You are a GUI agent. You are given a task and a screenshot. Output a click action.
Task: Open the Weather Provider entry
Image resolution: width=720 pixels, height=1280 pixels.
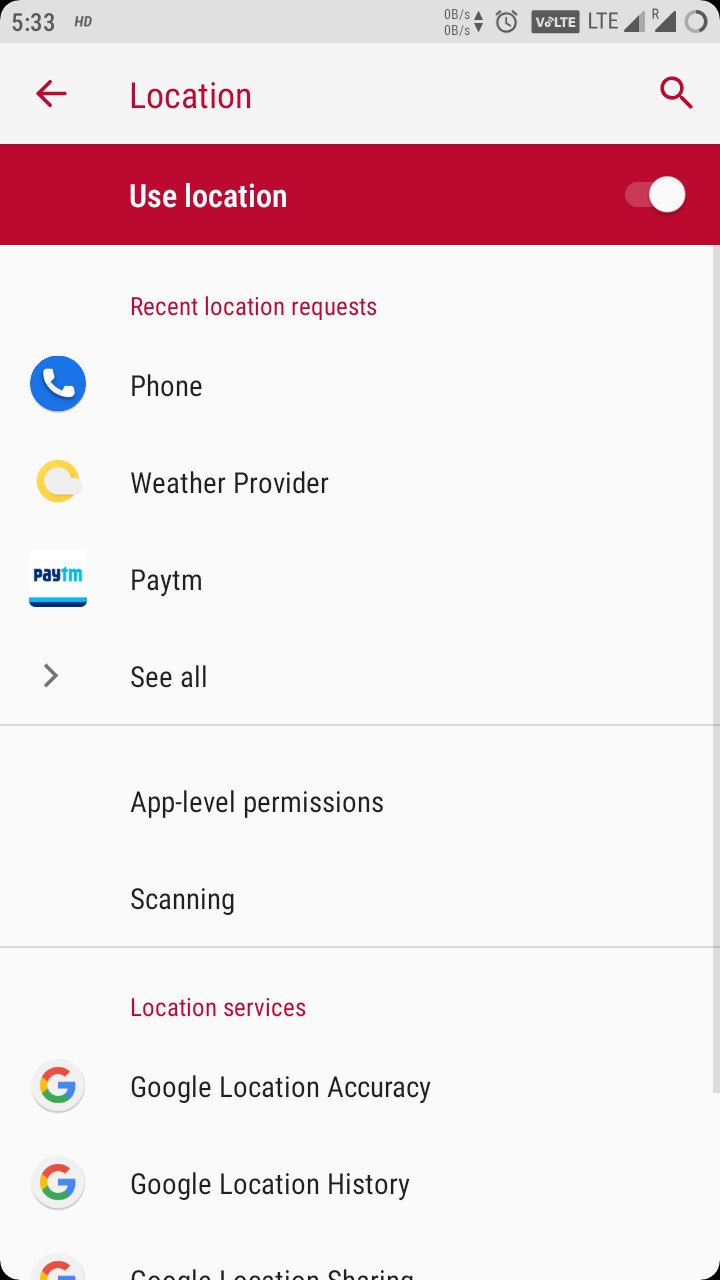[x=360, y=483]
